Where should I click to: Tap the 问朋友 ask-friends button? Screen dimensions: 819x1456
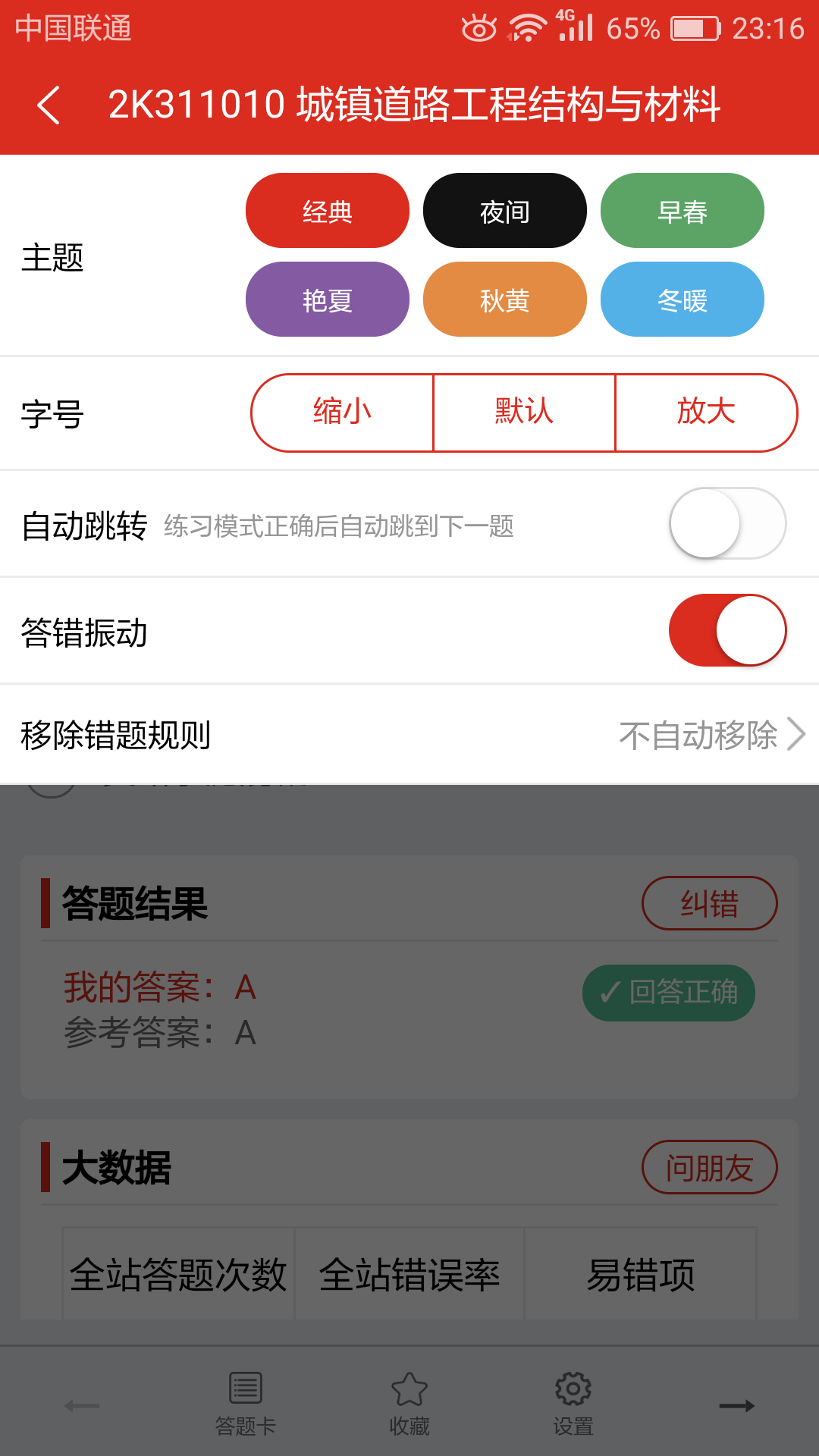pos(710,1167)
